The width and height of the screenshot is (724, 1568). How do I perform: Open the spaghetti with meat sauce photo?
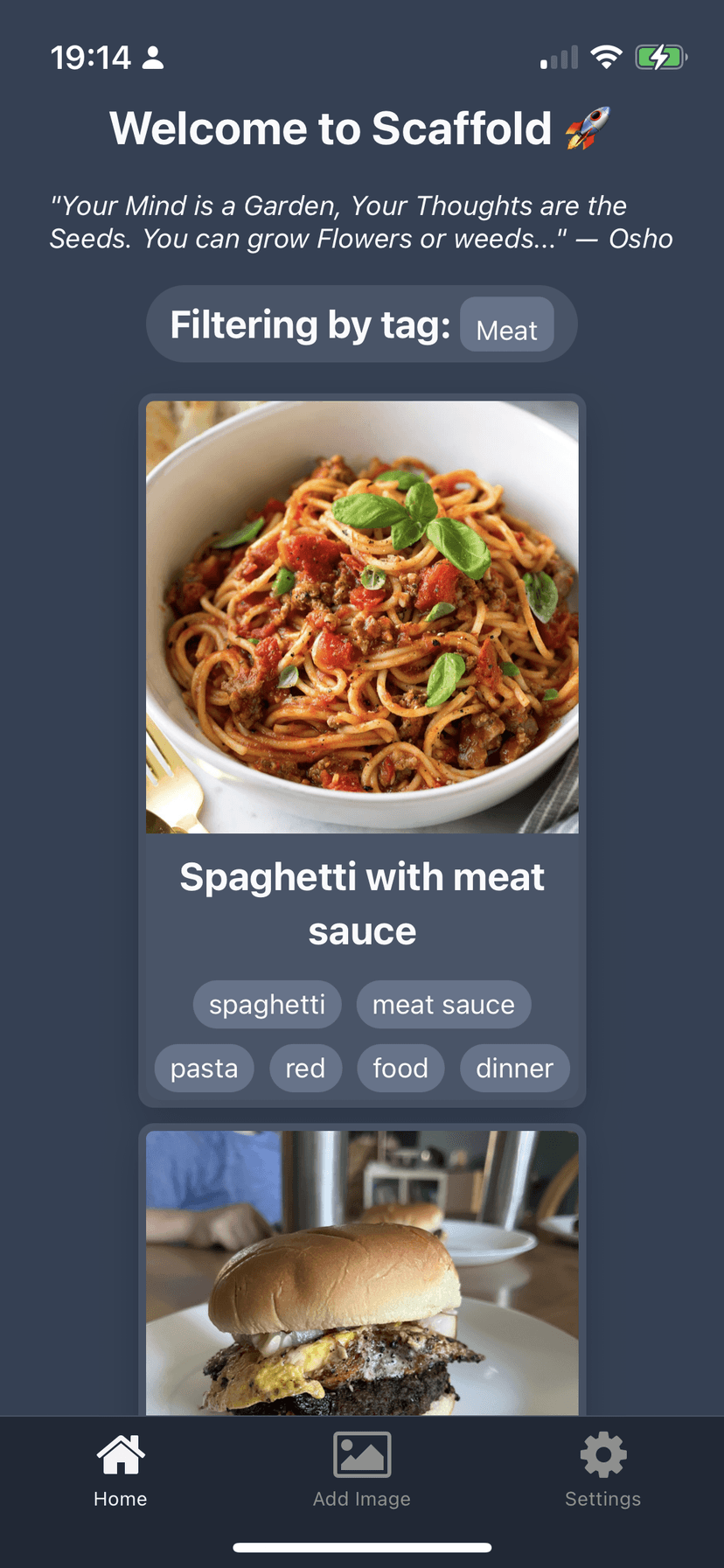[x=362, y=617]
